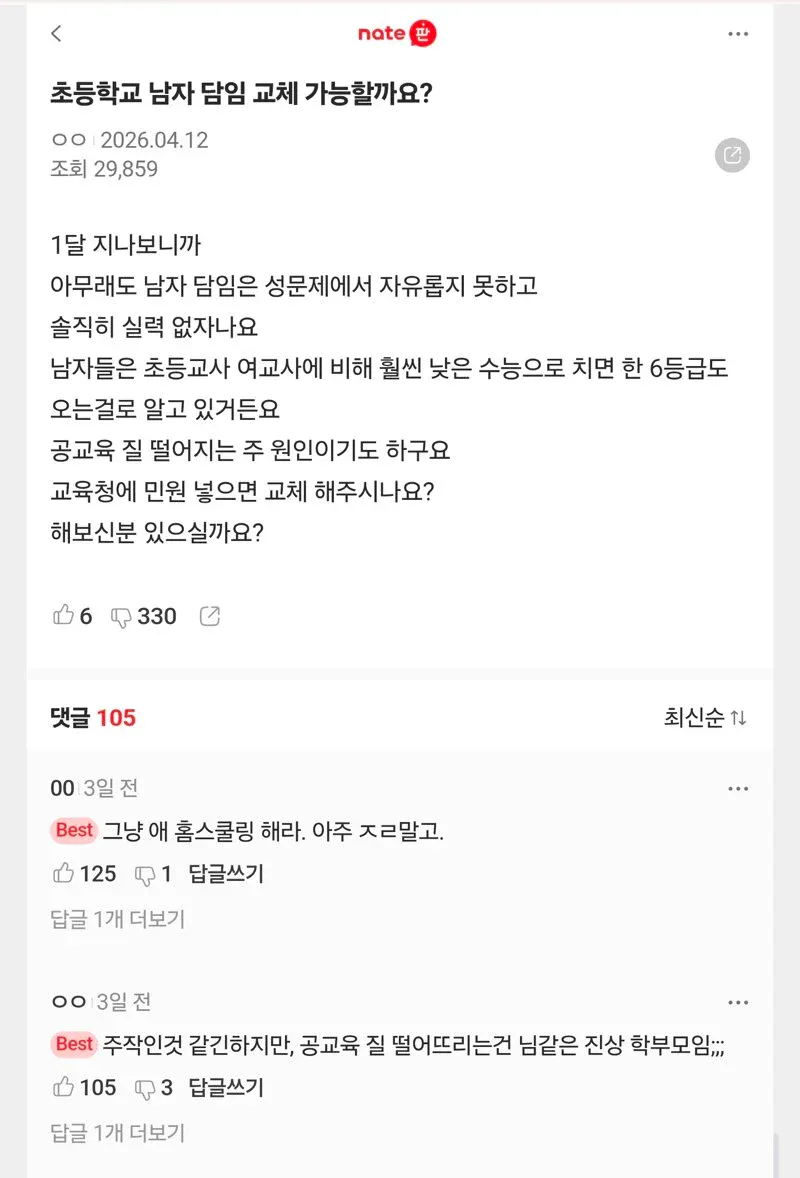The height and width of the screenshot is (1178, 800).
Task: Navigate back using the top-left arrow
Action: click(55, 33)
